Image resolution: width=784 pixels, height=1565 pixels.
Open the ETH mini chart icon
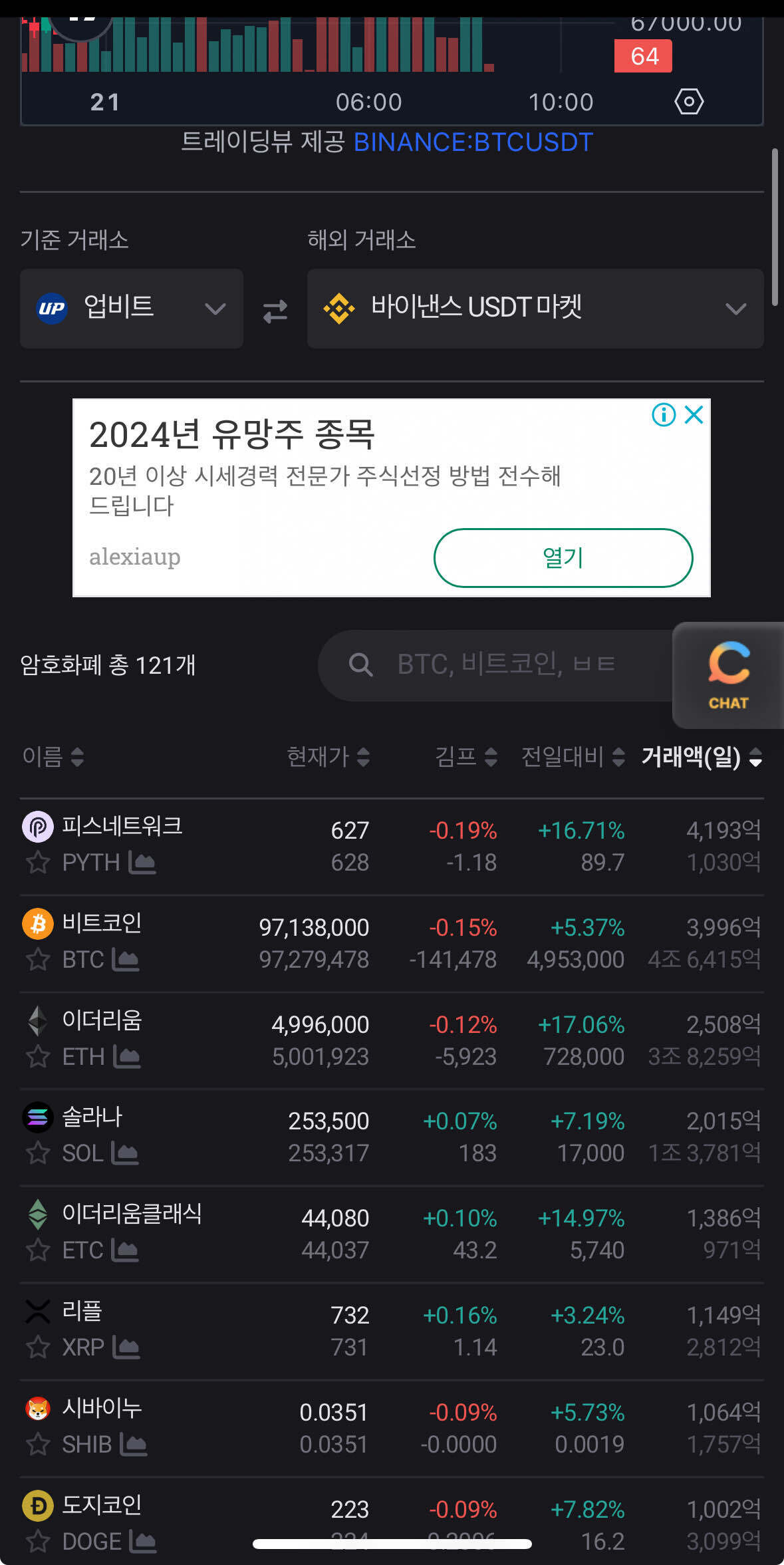[128, 1056]
